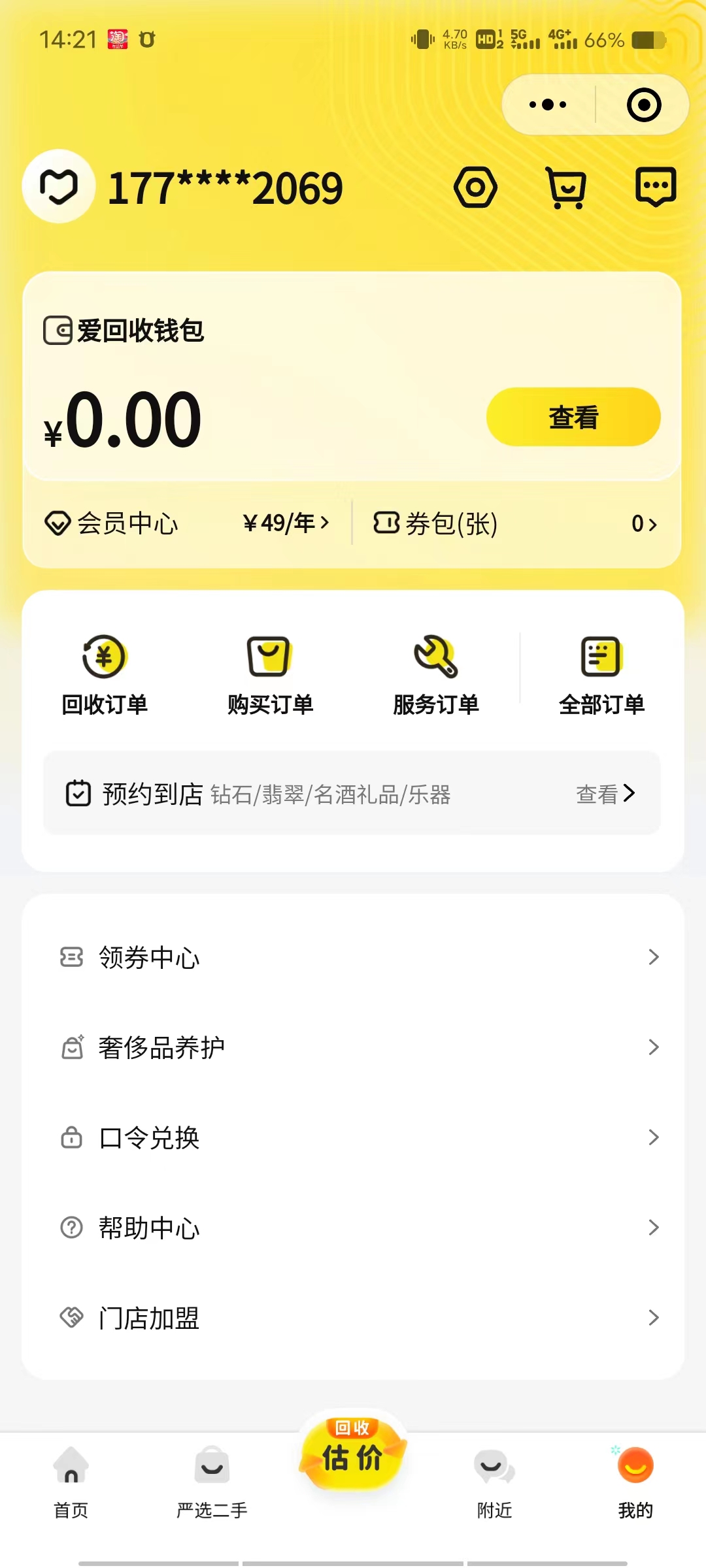The height and width of the screenshot is (1568, 706).
Task: Open the mini program more menu
Action: [x=548, y=105]
